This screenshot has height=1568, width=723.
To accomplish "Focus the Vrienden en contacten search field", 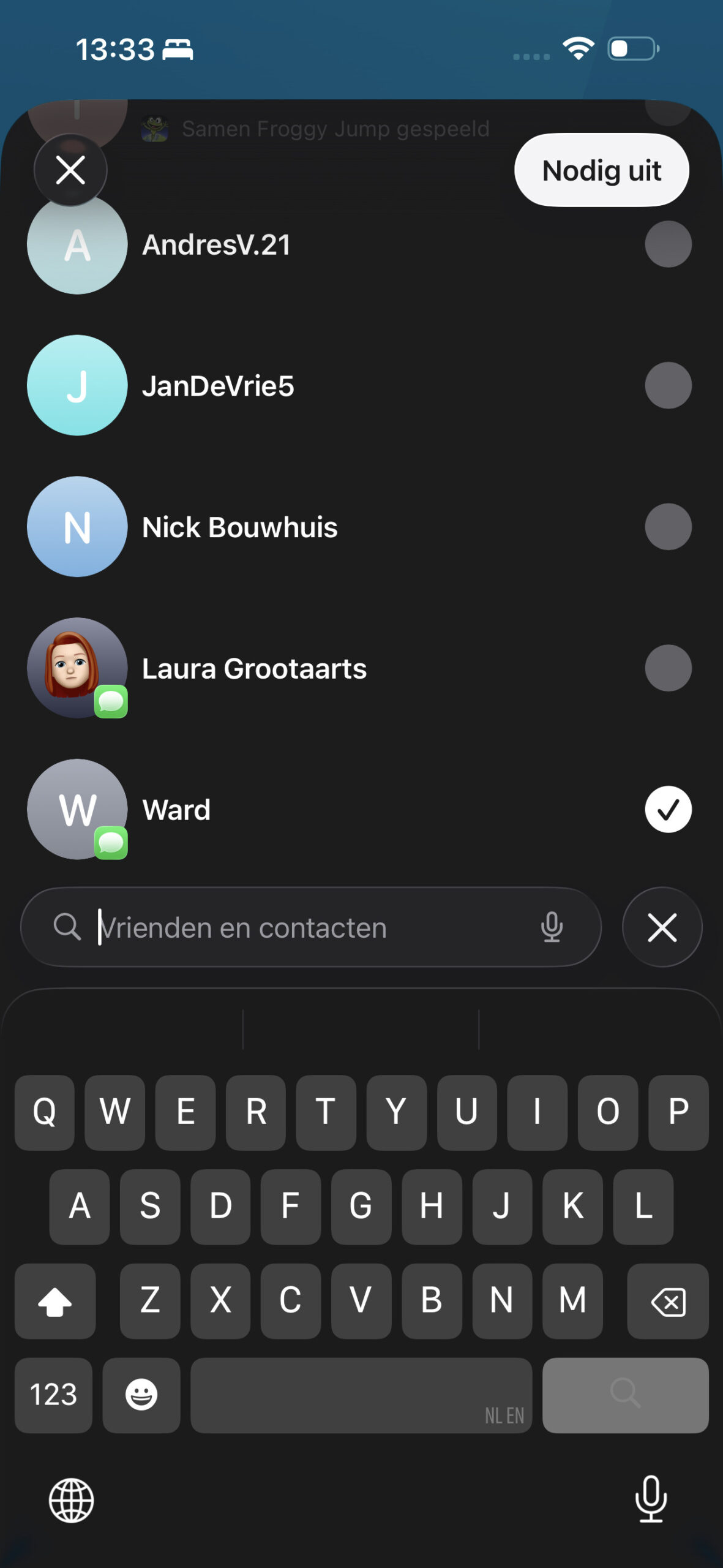I will (306, 927).
